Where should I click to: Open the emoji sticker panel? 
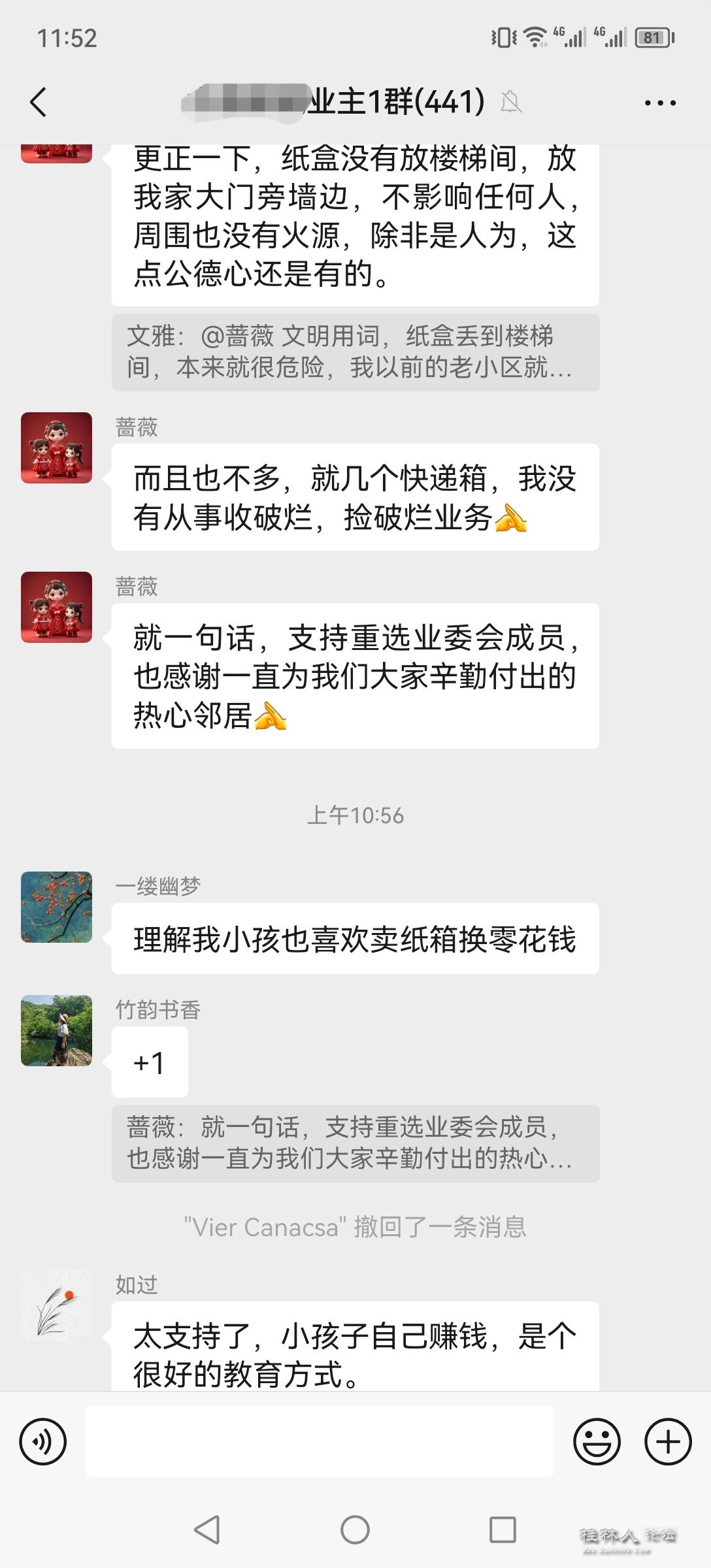(x=597, y=1441)
